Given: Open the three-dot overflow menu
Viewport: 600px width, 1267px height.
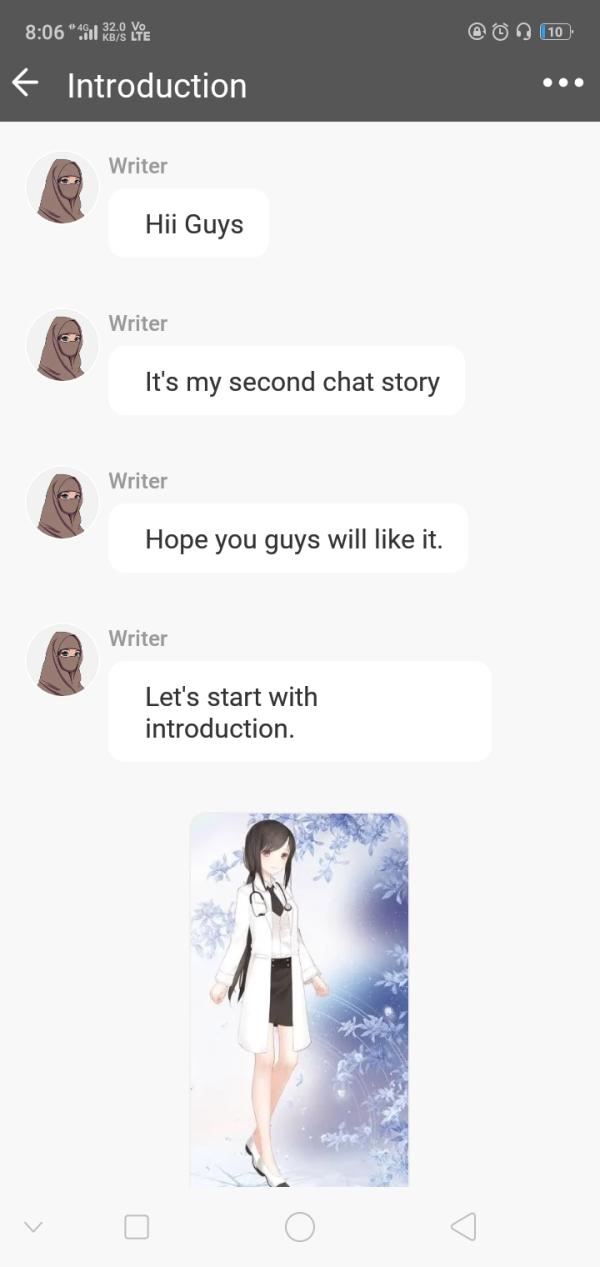Looking at the screenshot, I should click(x=563, y=84).
